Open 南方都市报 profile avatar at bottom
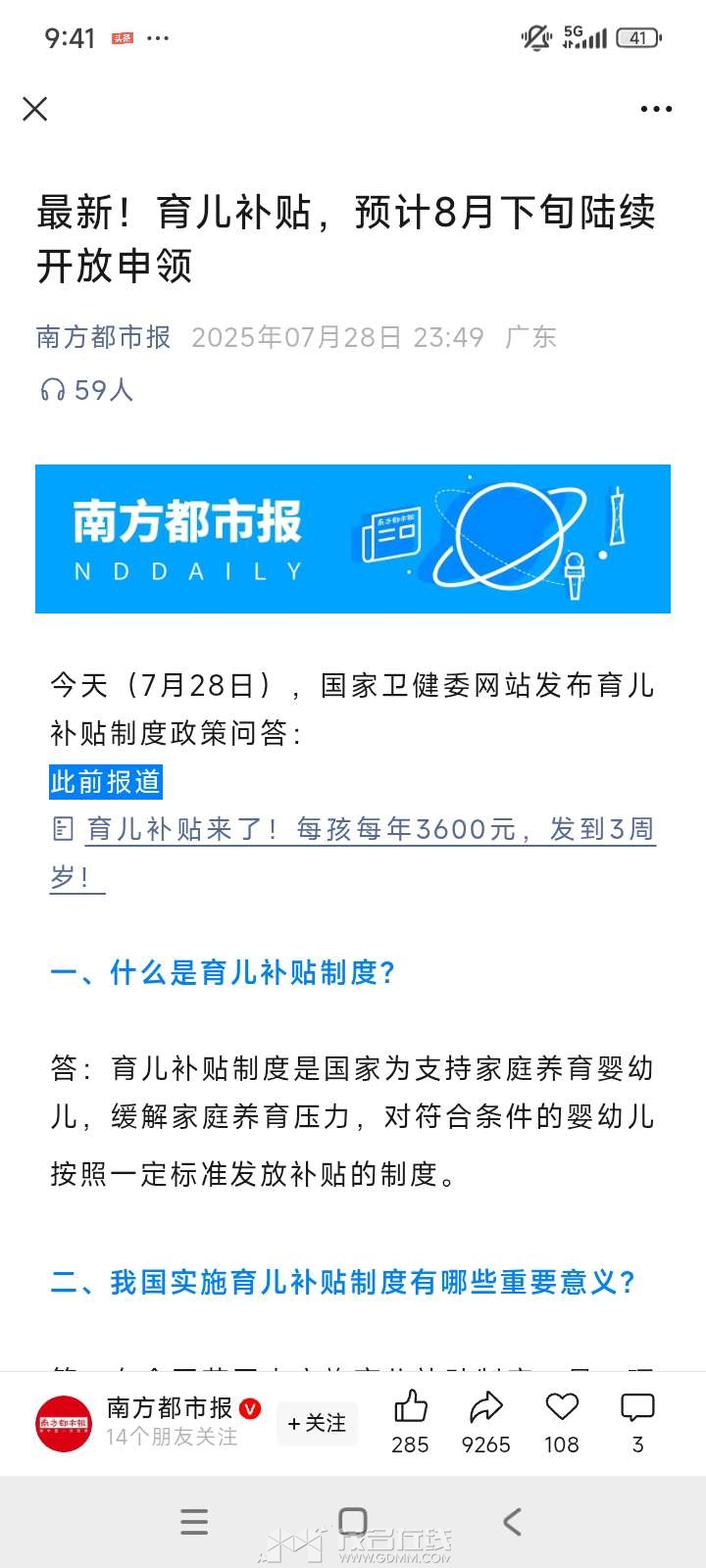This screenshot has width=706, height=1568. (x=64, y=1423)
